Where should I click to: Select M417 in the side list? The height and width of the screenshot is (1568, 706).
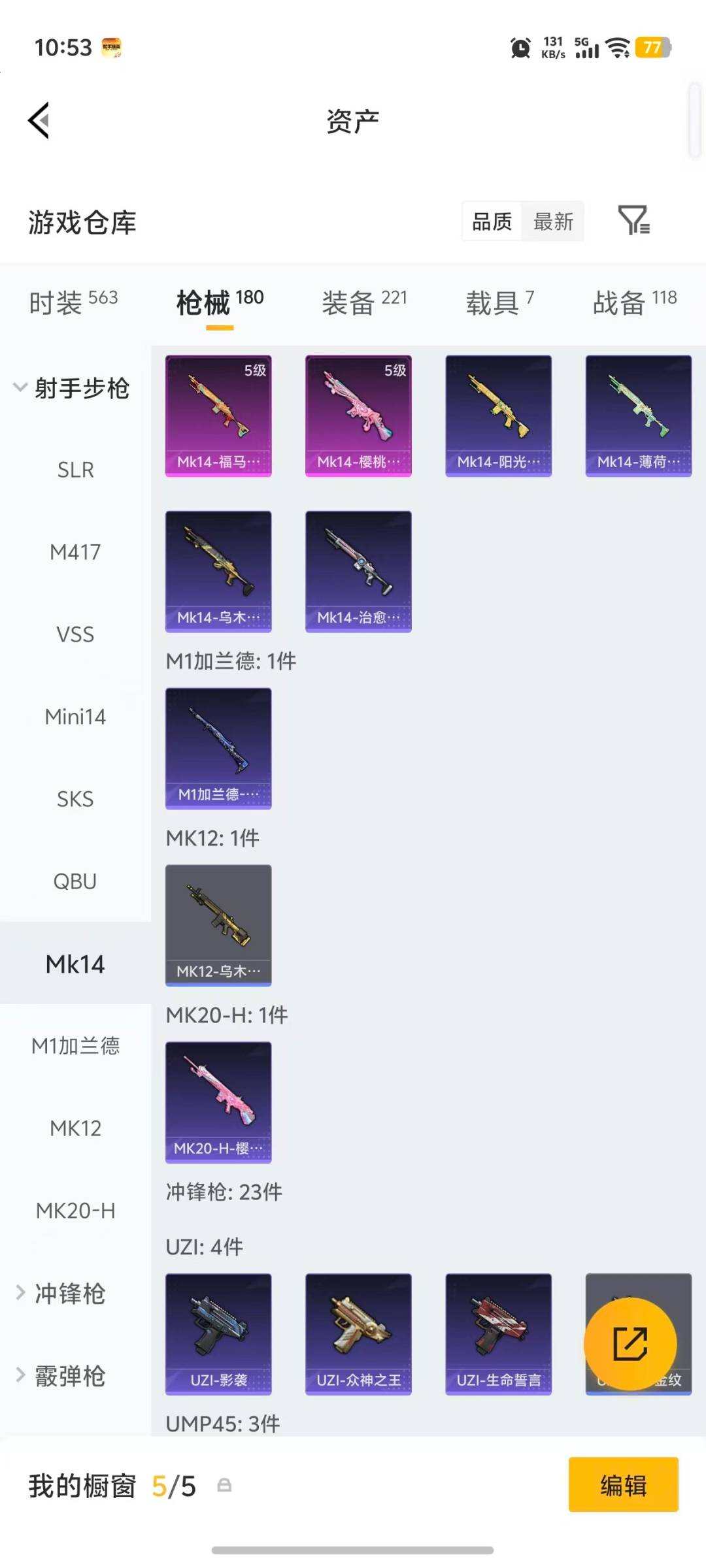pos(75,552)
